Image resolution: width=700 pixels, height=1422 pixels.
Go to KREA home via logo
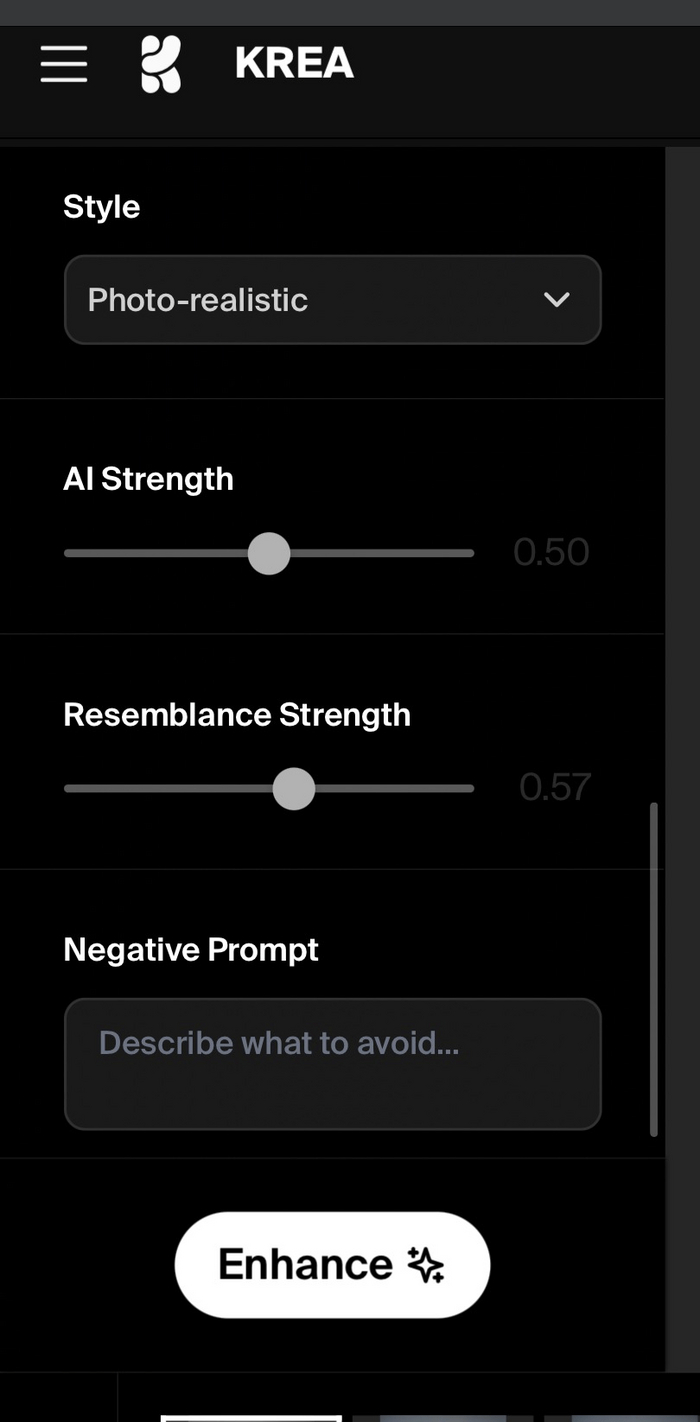(161, 64)
